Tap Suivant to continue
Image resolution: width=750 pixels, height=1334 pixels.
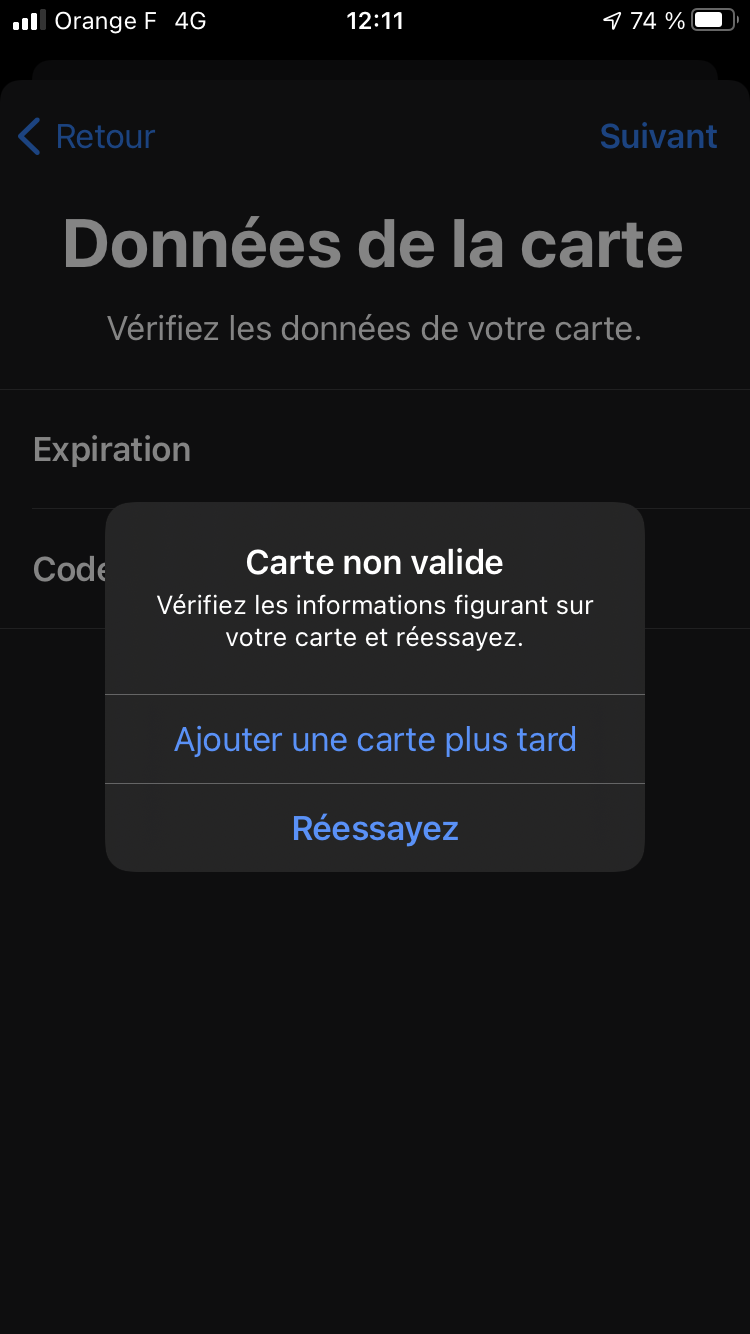[x=658, y=136]
